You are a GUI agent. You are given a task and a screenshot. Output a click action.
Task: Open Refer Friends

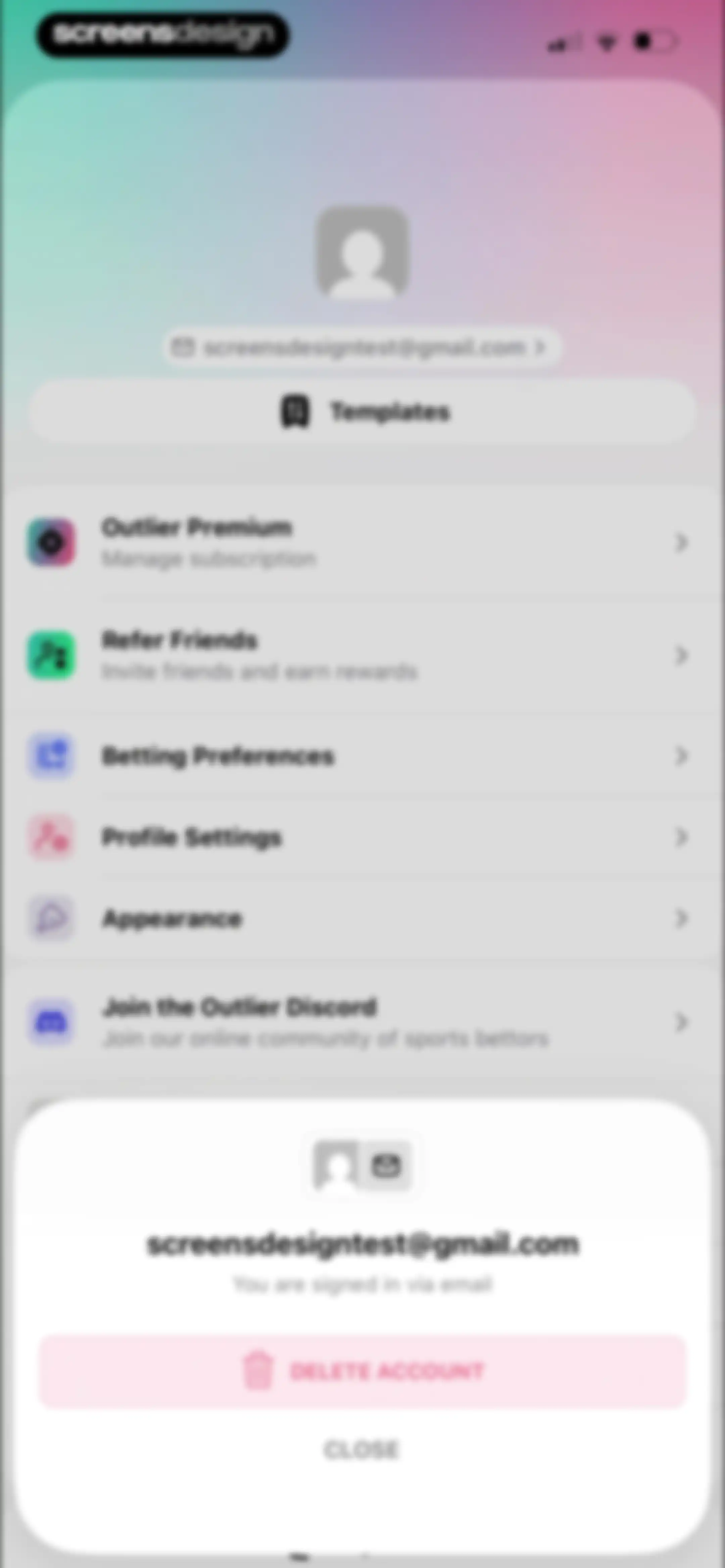362,655
